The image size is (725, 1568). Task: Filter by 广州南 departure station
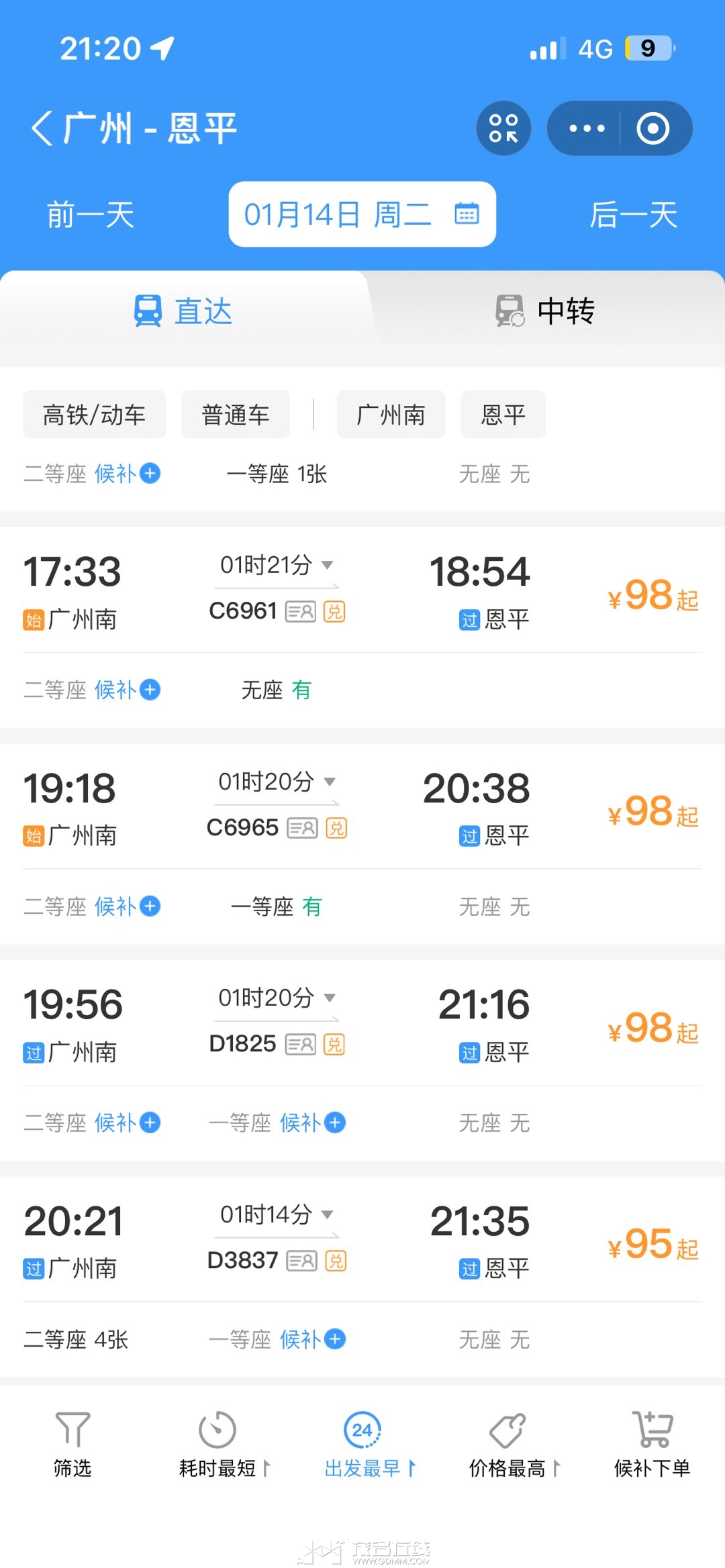point(391,415)
